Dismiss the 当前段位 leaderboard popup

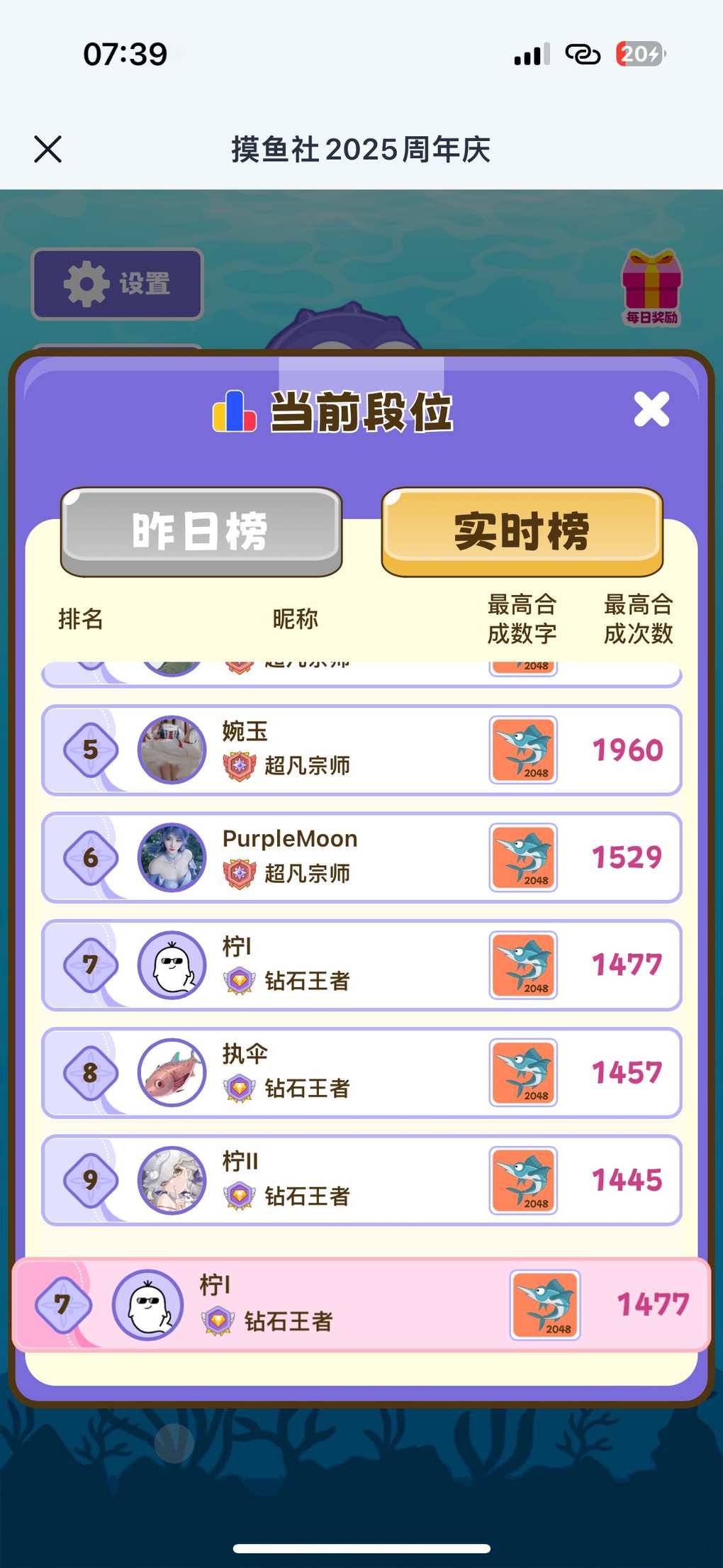pos(651,409)
